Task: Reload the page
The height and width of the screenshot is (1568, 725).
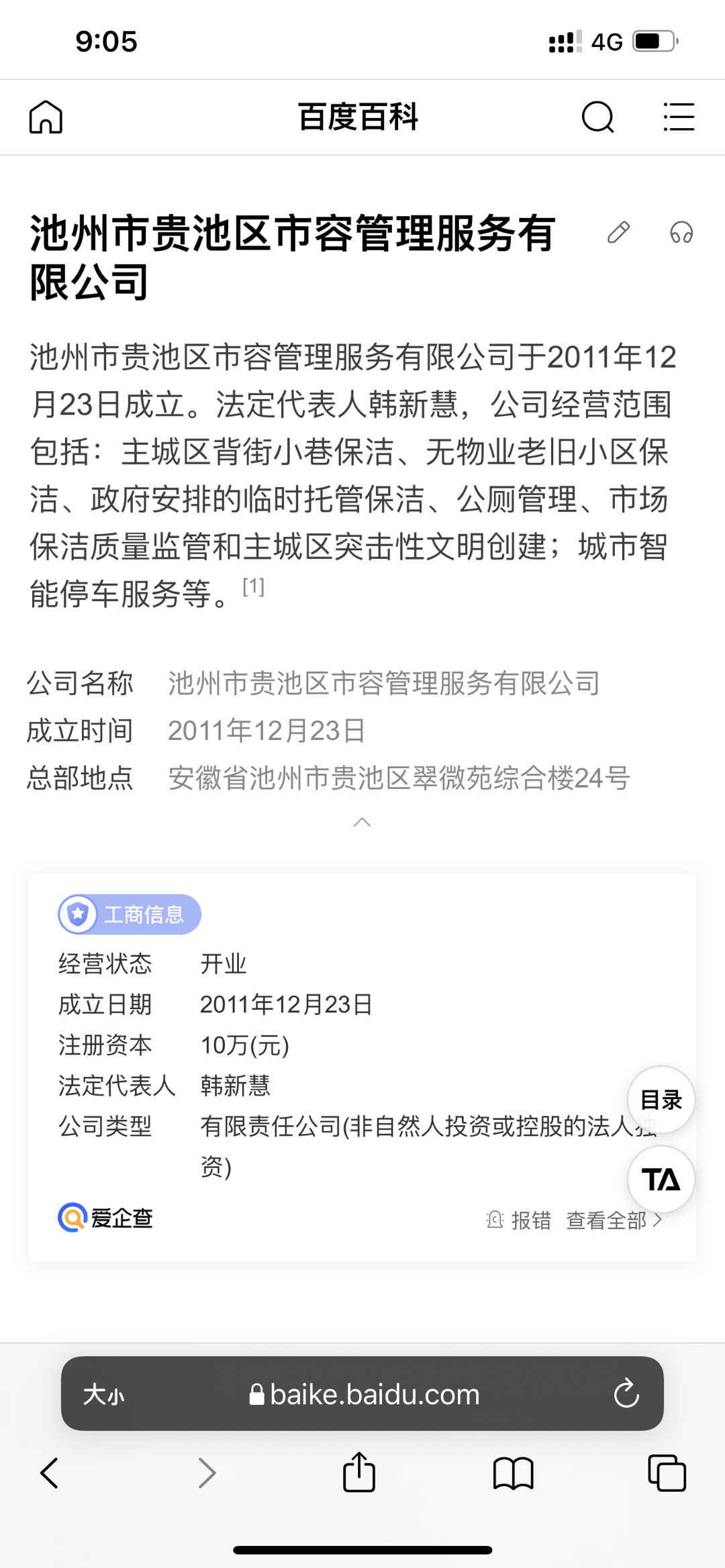Action: pyautogui.click(x=626, y=1394)
